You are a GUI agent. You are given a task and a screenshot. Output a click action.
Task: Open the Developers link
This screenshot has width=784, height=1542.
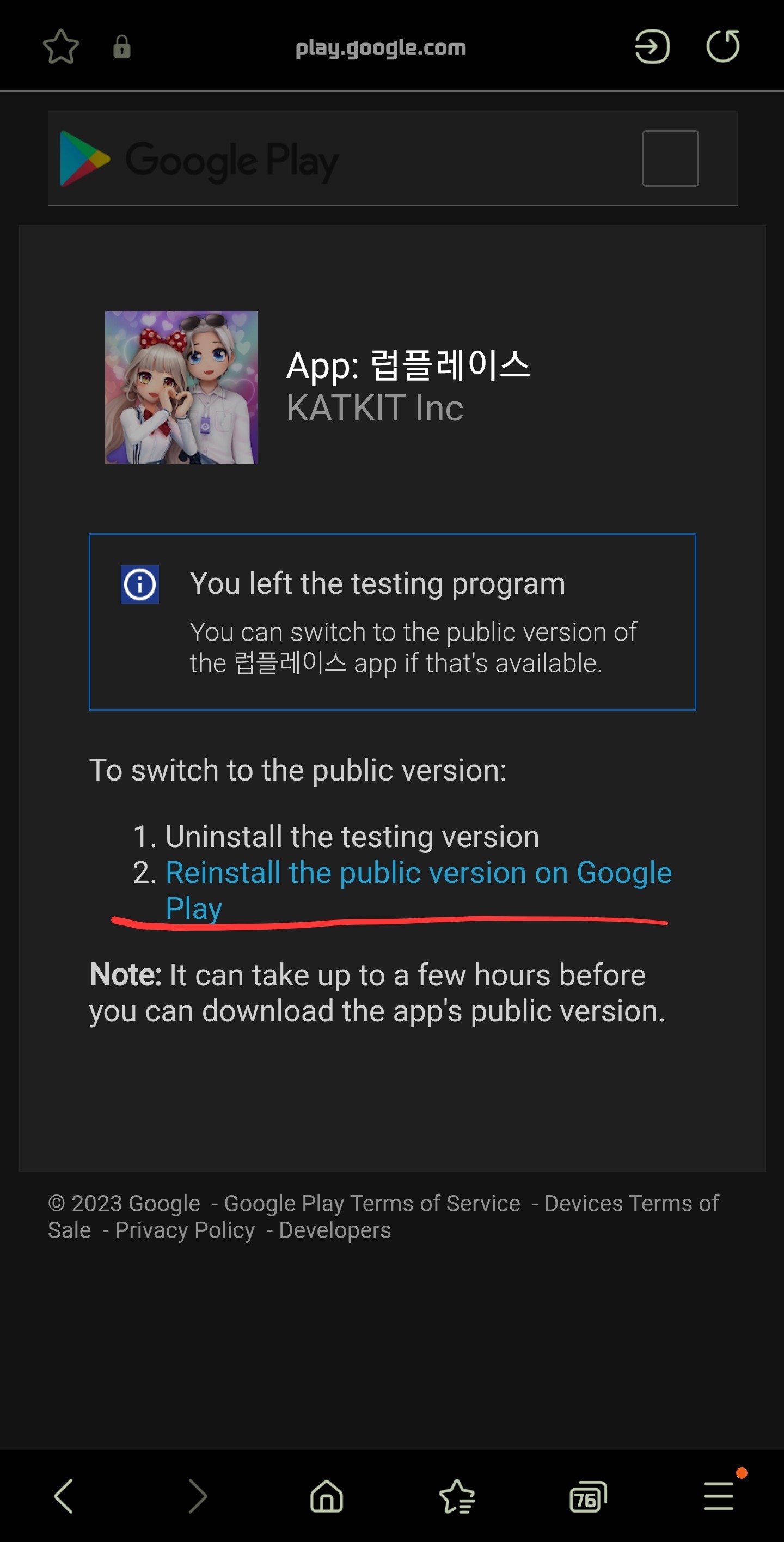coord(334,1230)
